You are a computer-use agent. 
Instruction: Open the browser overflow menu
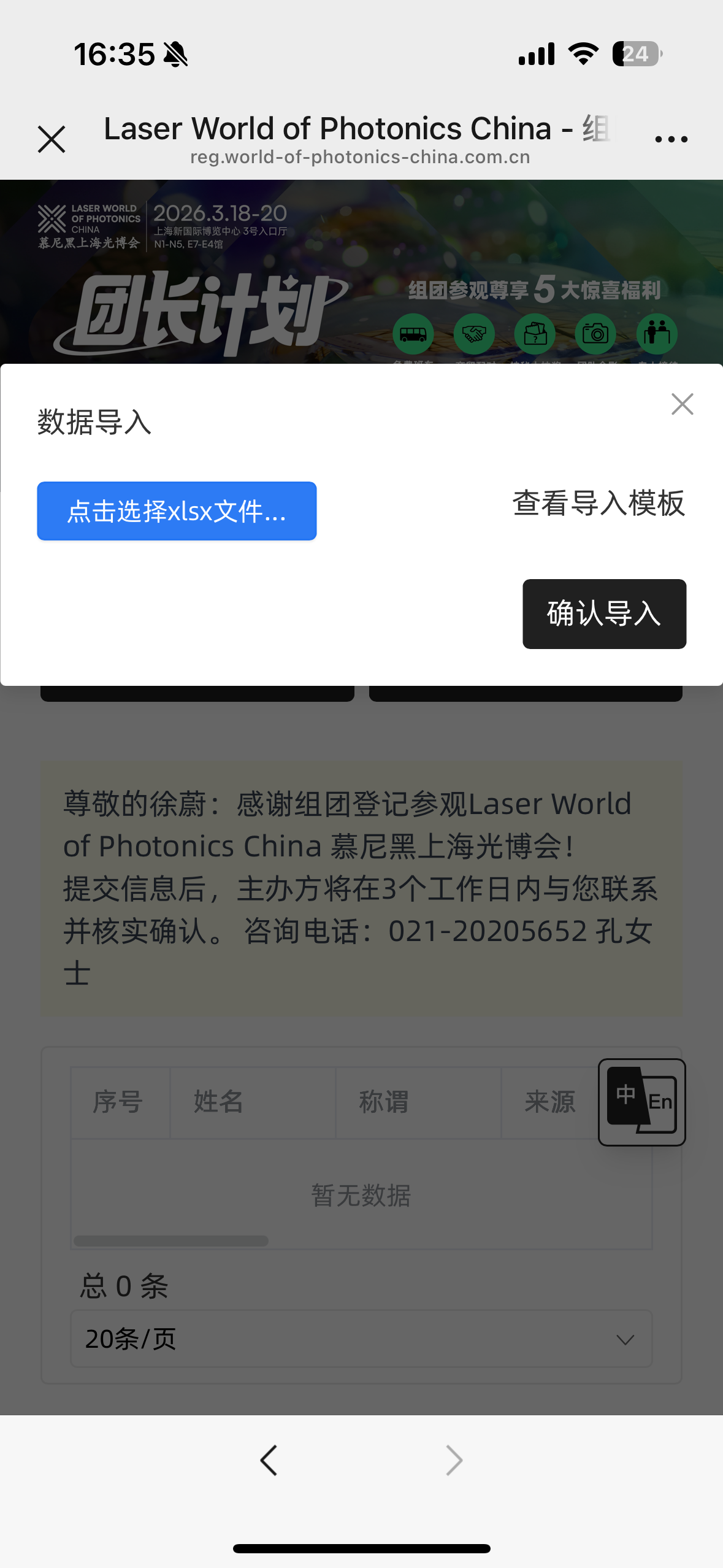671,139
